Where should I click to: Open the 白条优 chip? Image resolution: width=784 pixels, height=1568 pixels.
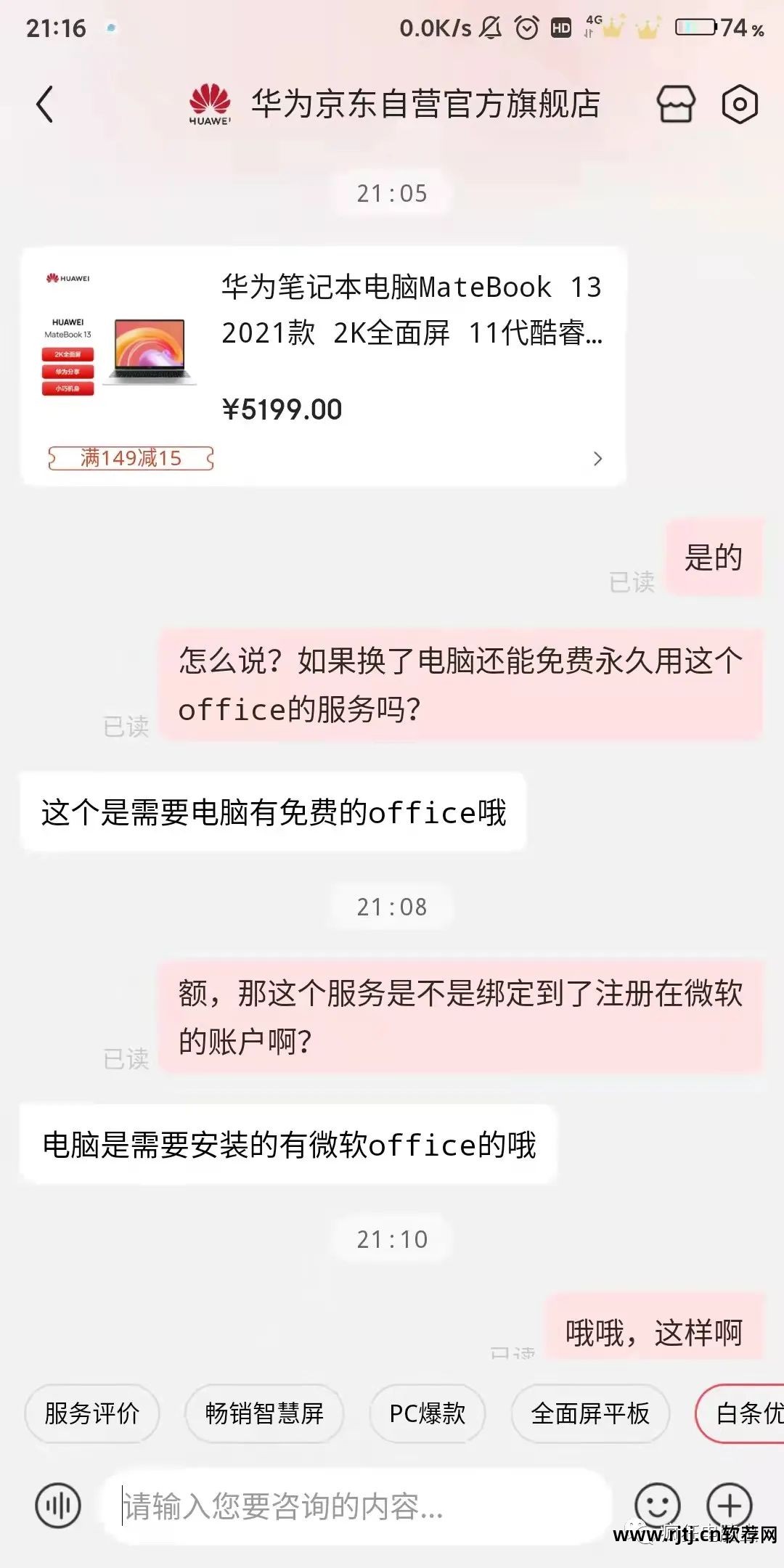pyautogui.click(x=744, y=1413)
